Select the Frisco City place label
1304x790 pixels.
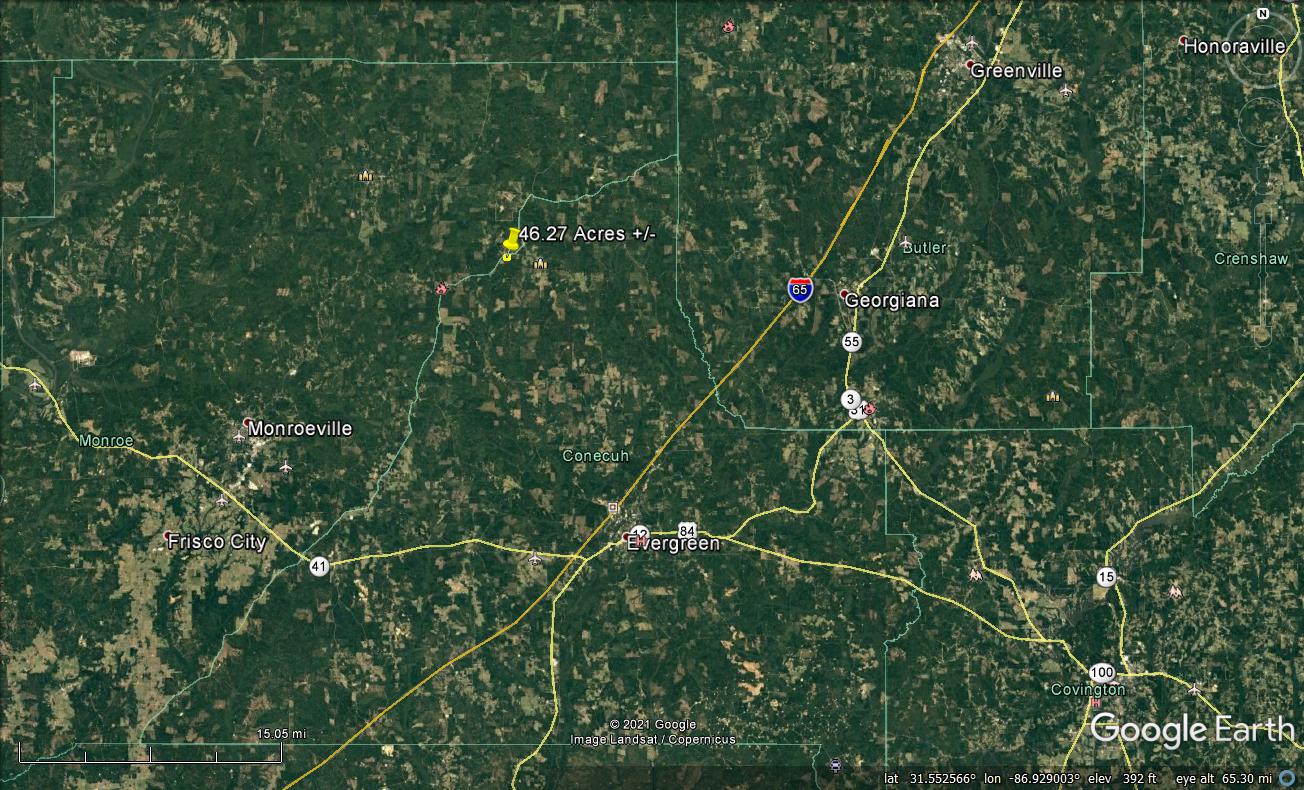(x=217, y=542)
